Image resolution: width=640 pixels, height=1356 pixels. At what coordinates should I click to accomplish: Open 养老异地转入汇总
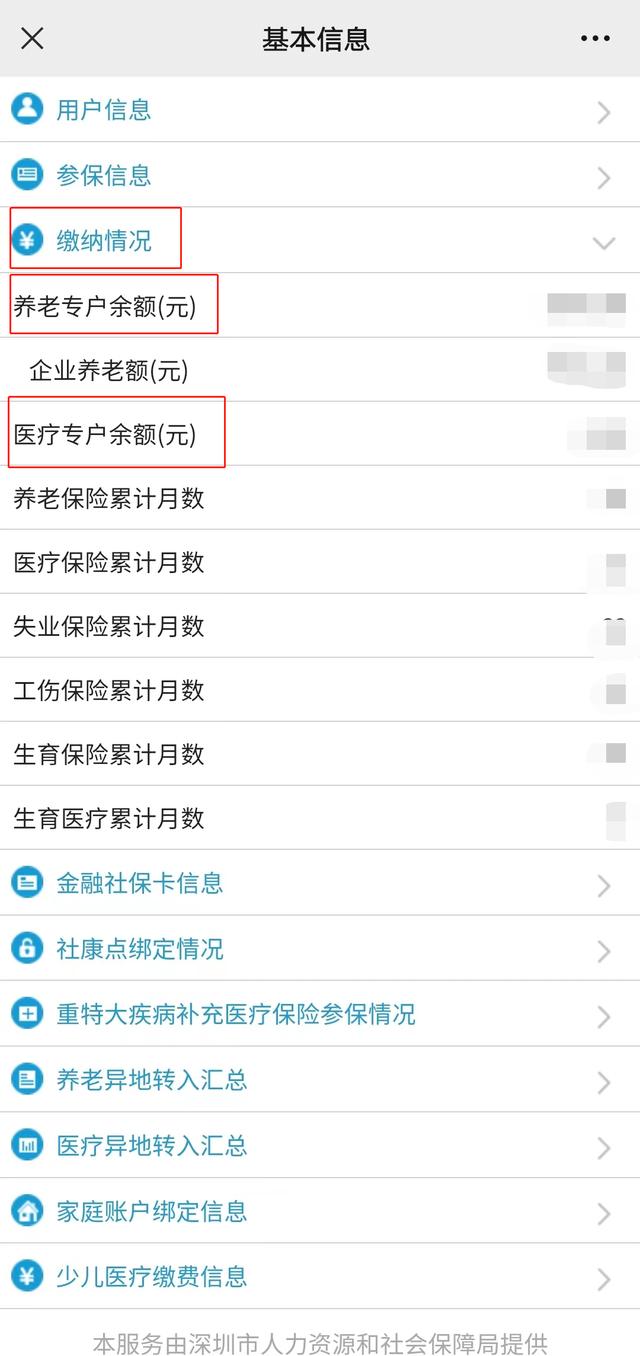pos(320,1080)
